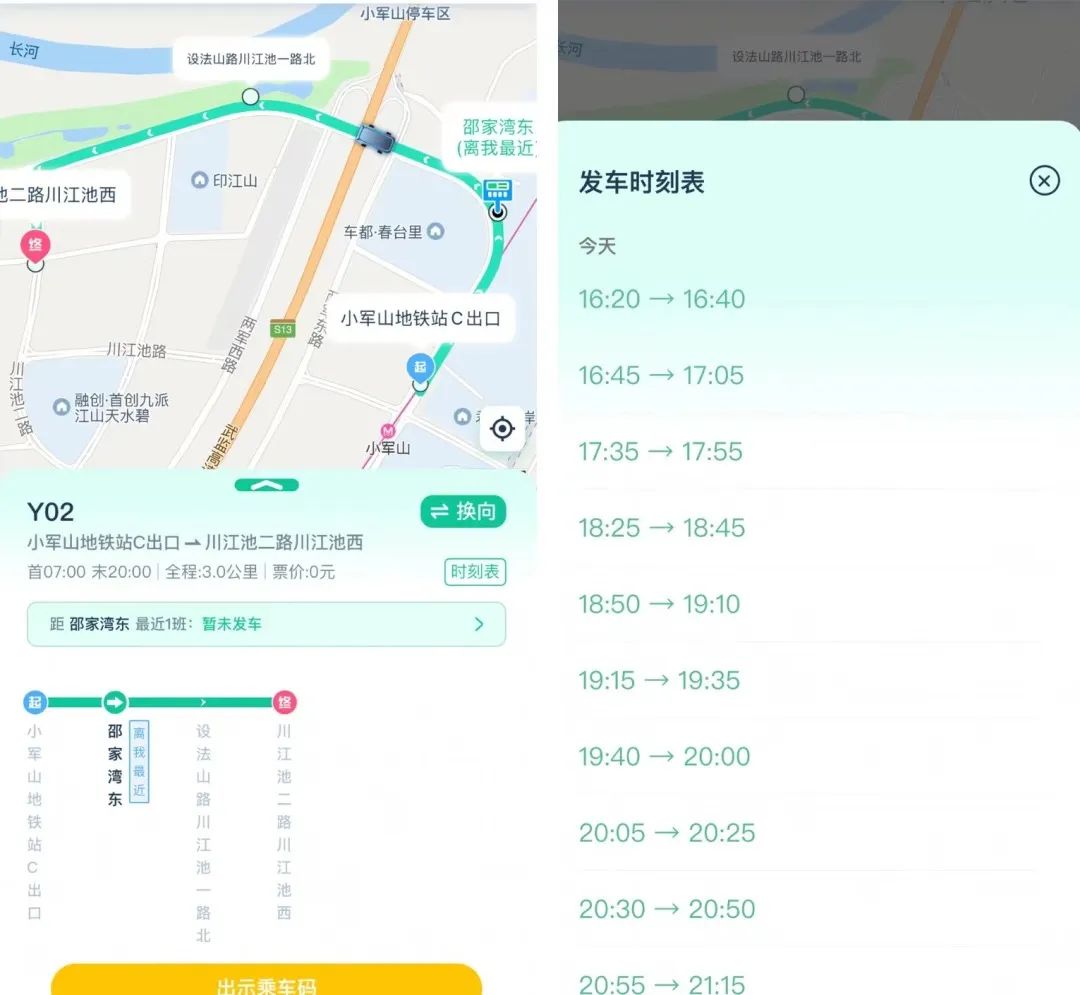Close the 发车时刻表 timetable sheet

1044,181
